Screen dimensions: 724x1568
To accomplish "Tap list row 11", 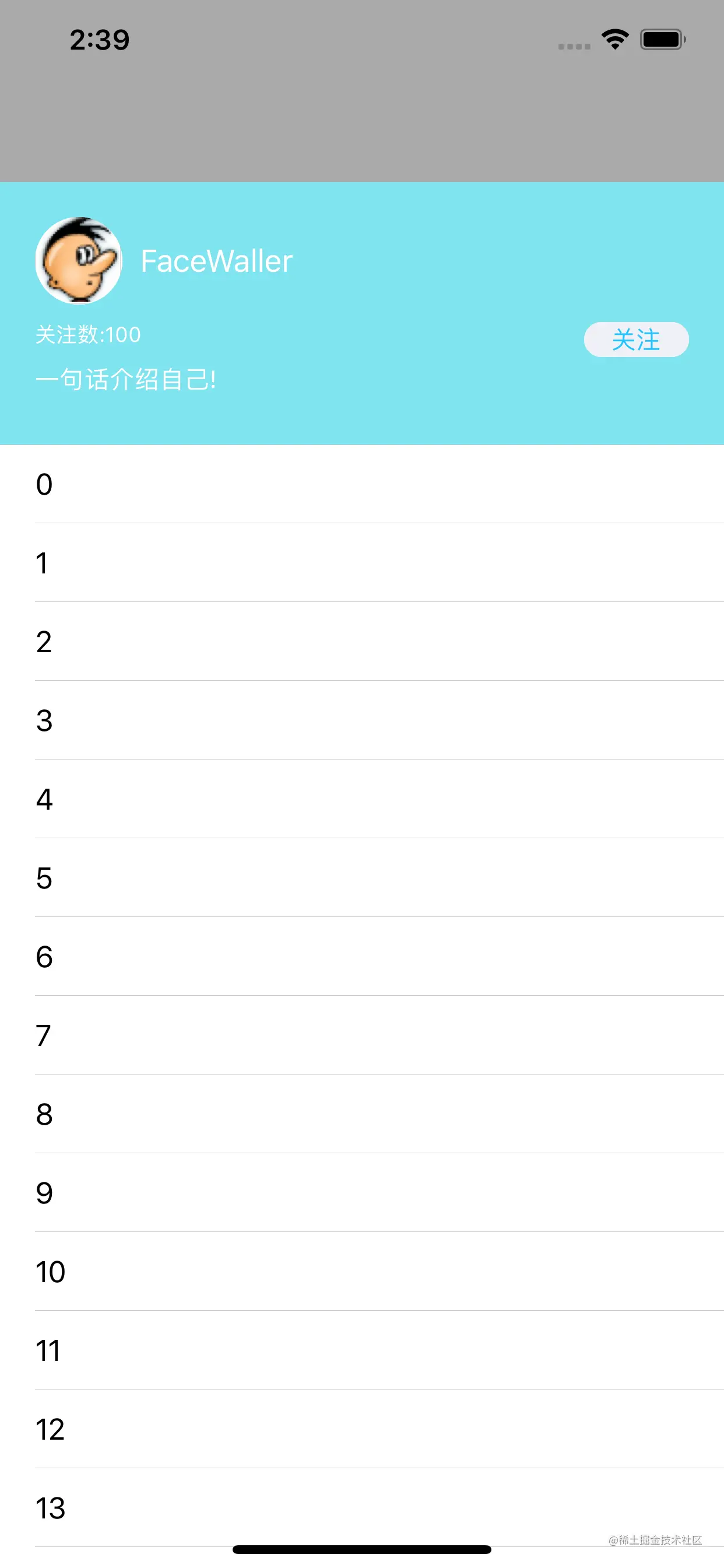I will [361, 1350].
